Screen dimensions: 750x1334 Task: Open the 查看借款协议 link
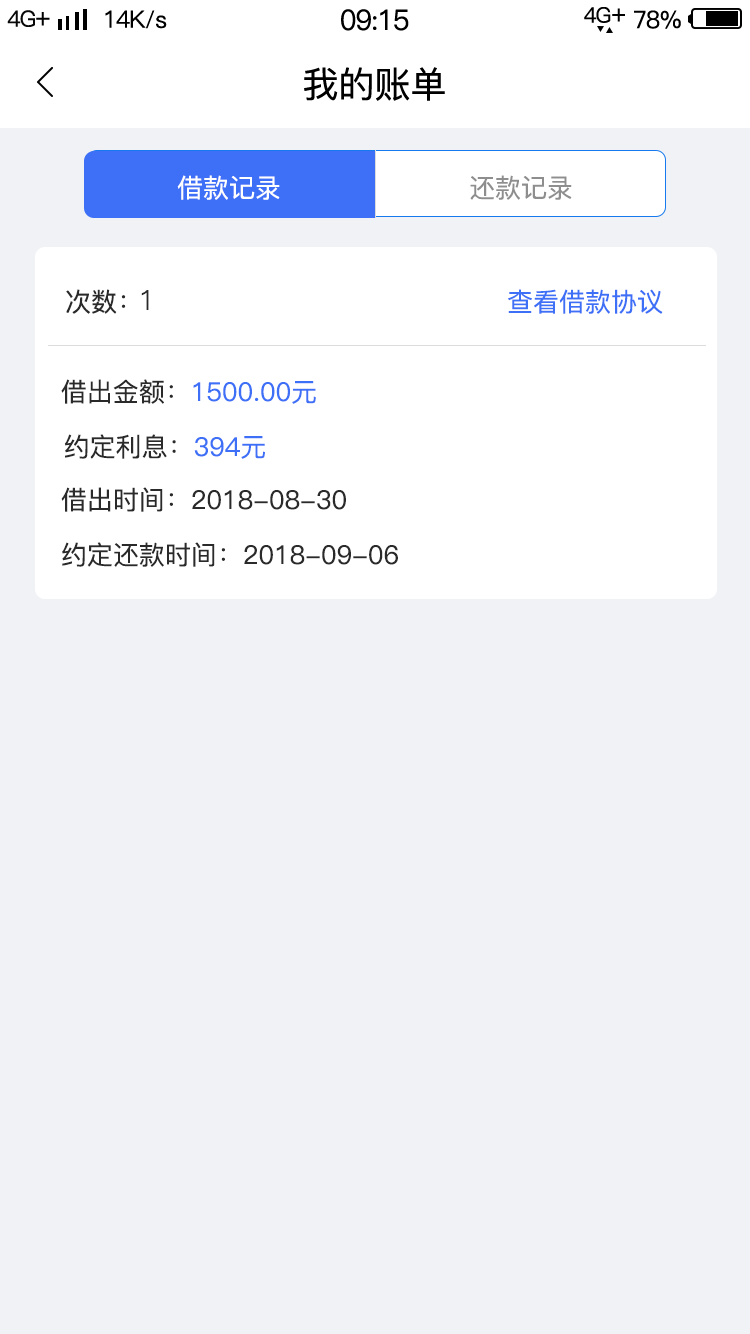point(585,302)
